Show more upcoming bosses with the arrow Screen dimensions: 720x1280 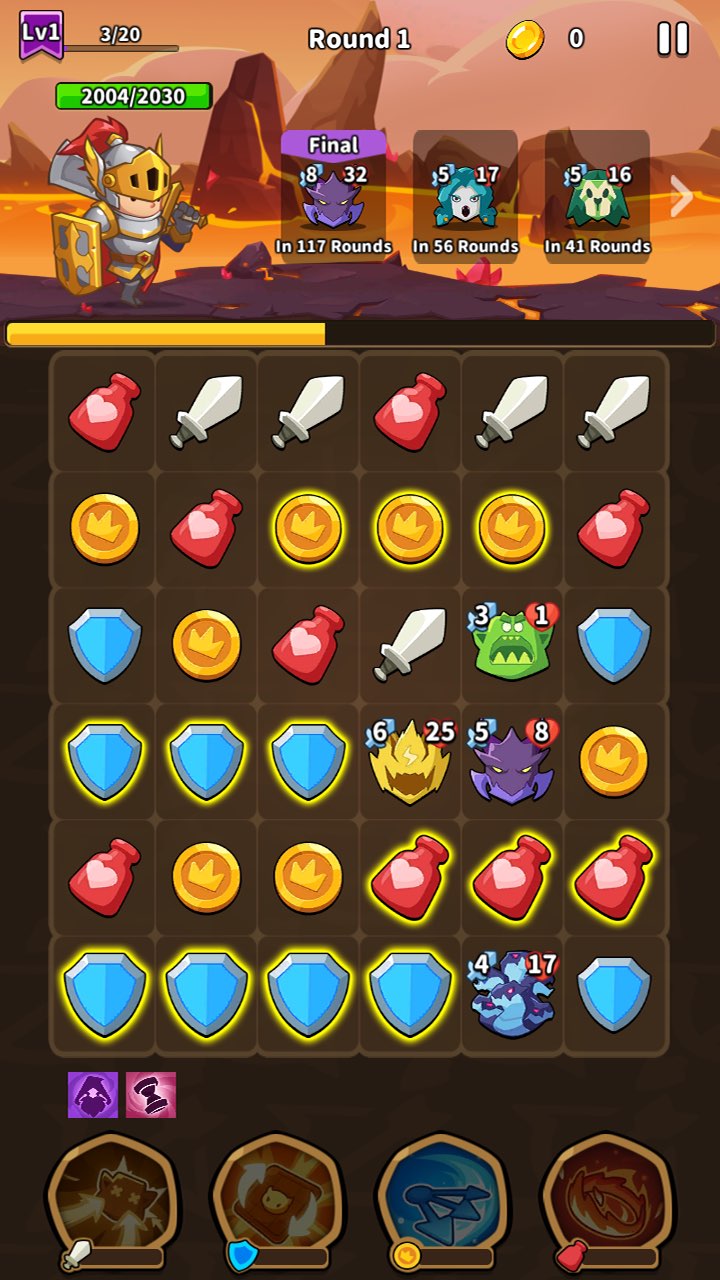point(682,196)
